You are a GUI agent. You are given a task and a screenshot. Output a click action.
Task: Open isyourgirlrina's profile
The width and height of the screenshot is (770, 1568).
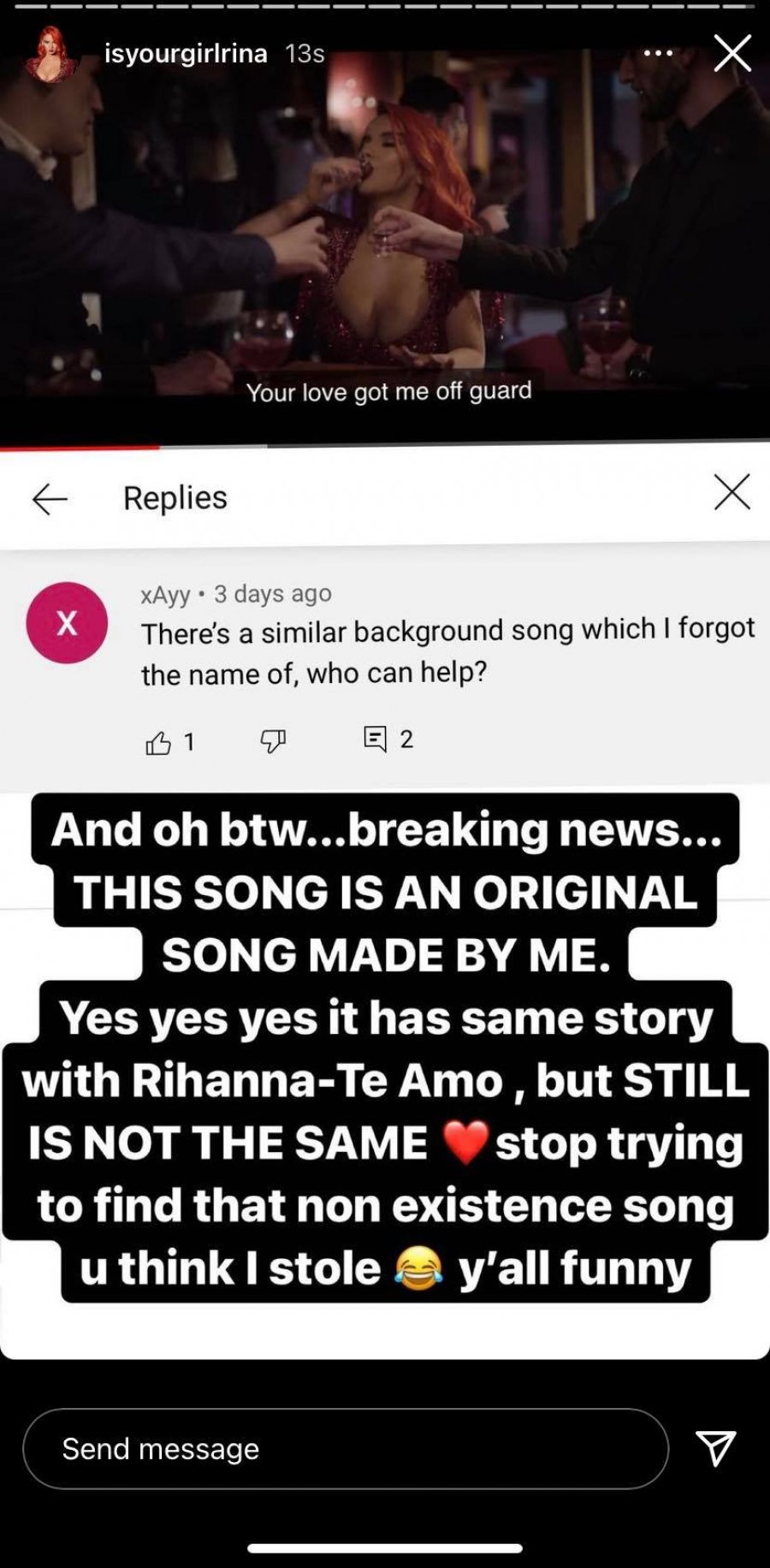(185, 54)
